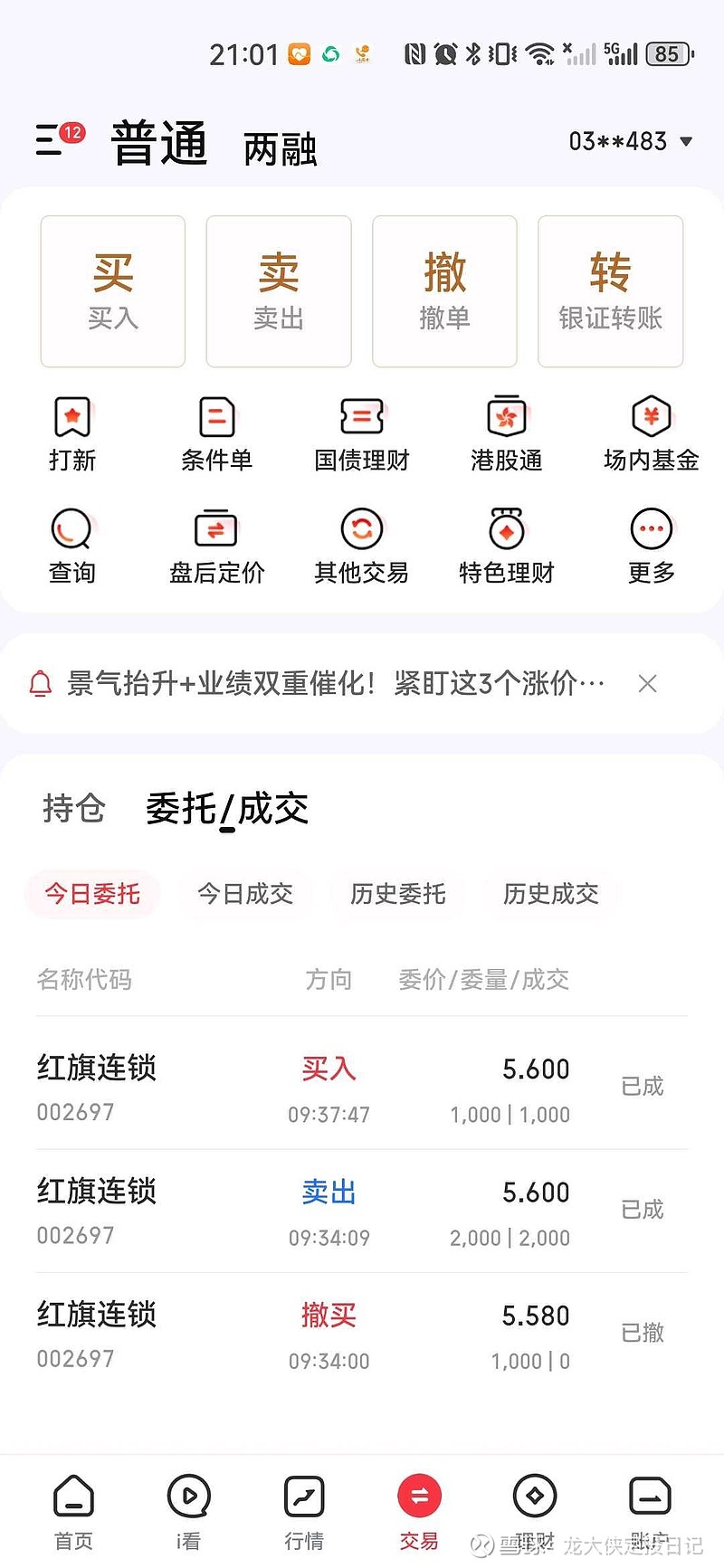This screenshot has height=1568, width=724.
Task: Select the 条件单 conditional order icon
Action: click(x=217, y=434)
